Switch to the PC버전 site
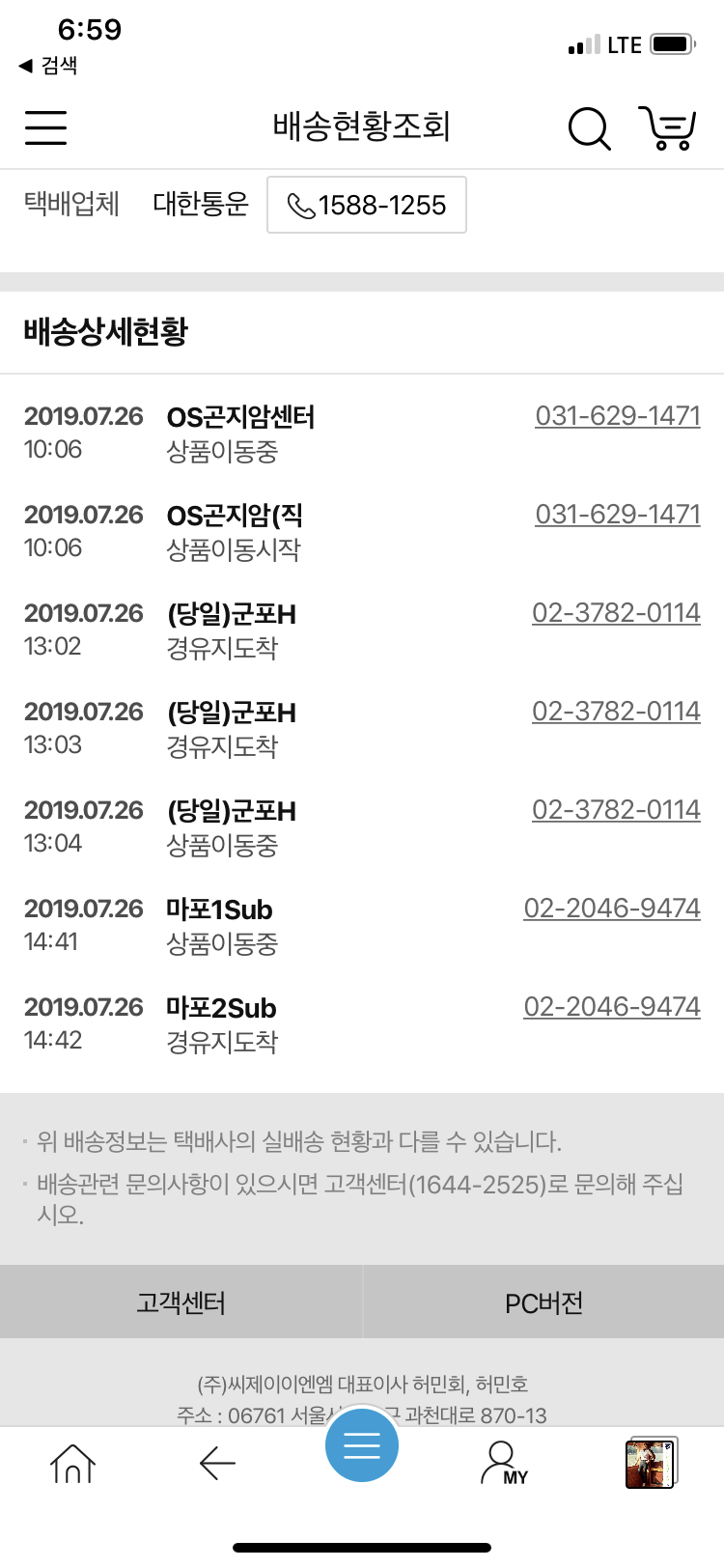 point(543,1302)
